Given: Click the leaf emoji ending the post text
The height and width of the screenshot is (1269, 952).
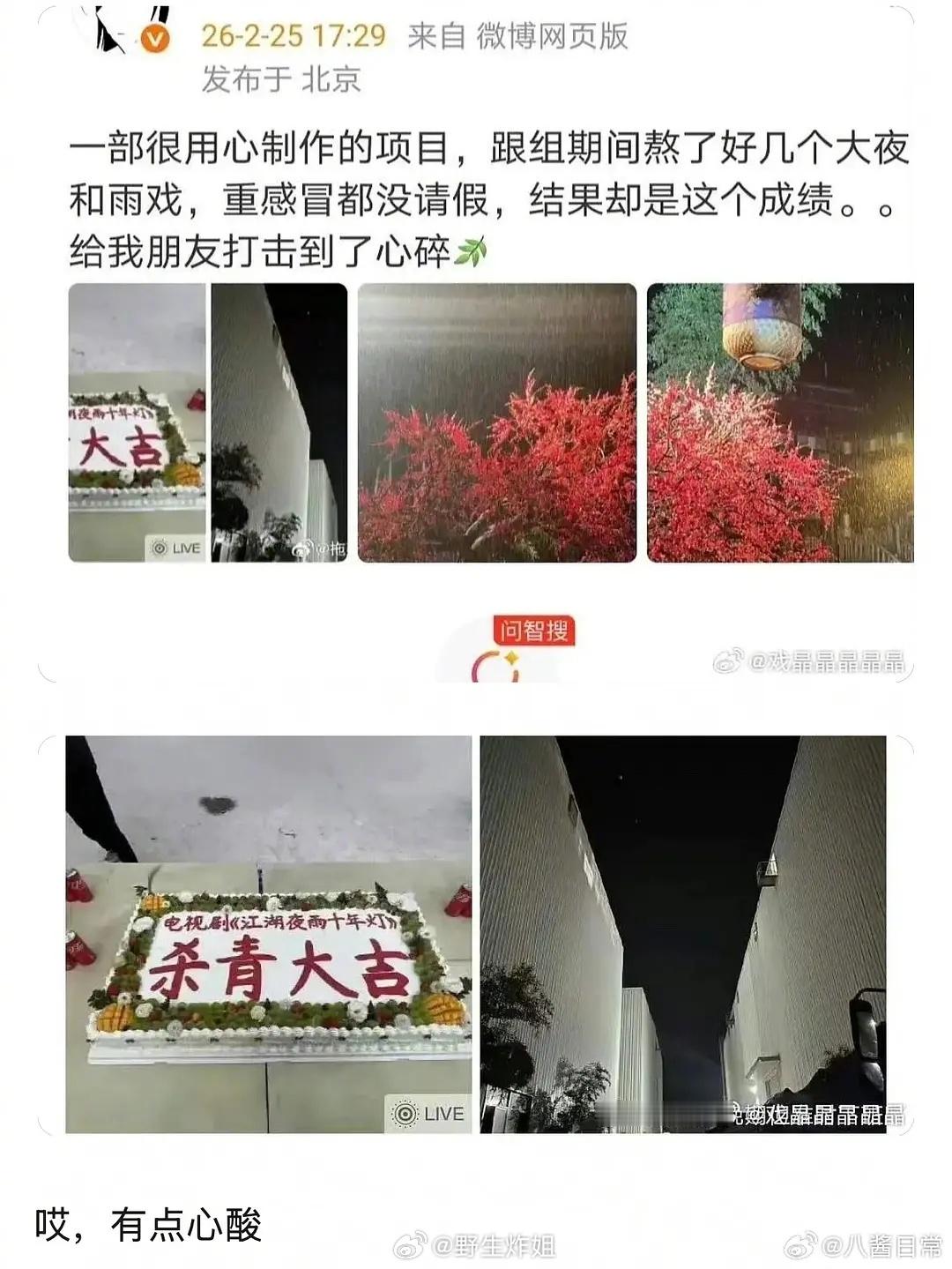Looking at the screenshot, I should pyautogui.click(x=470, y=250).
